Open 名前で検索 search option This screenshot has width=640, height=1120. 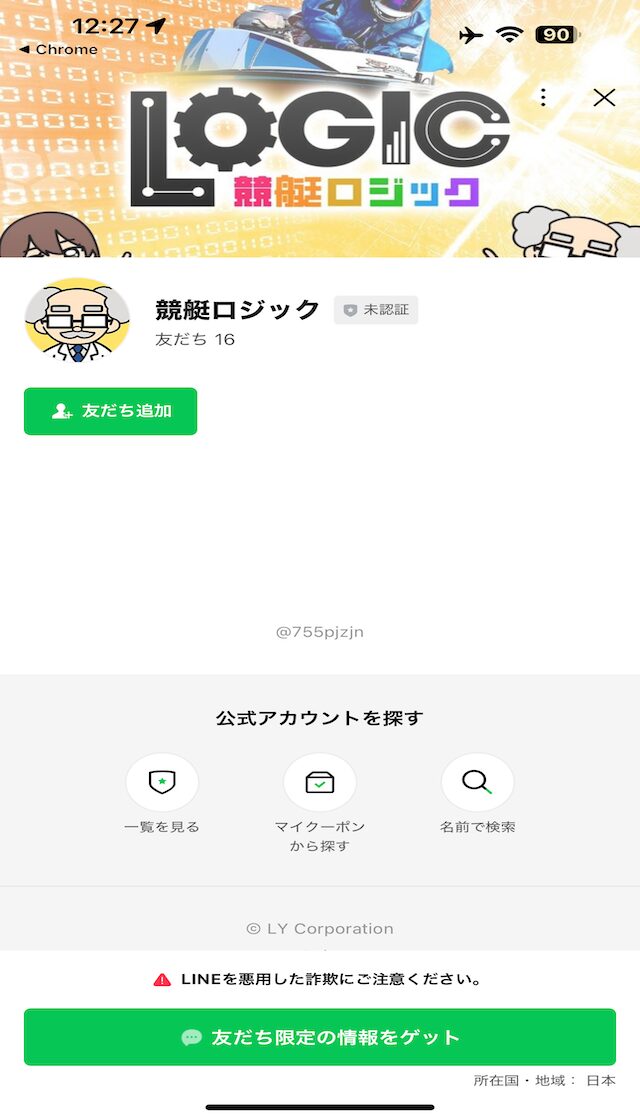point(478,782)
